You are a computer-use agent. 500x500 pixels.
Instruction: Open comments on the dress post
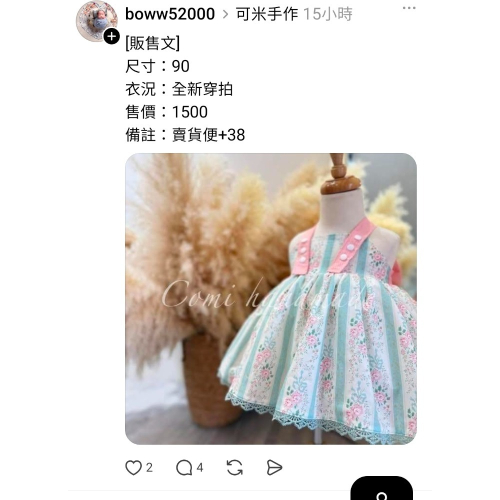point(184,467)
